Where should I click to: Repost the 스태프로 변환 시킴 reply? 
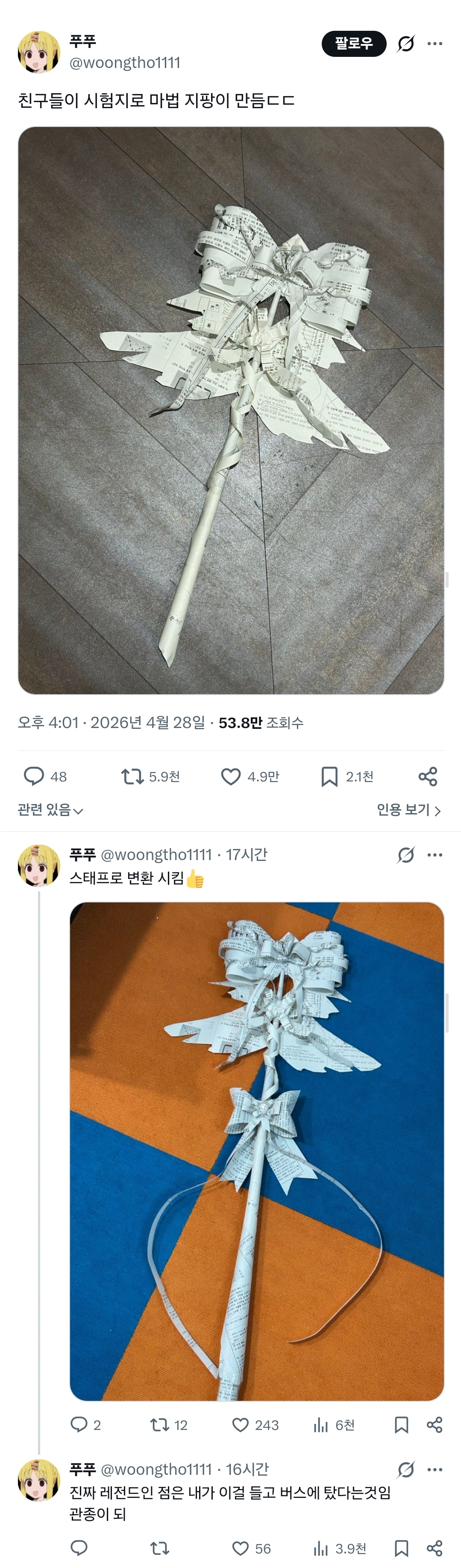pos(168,1425)
